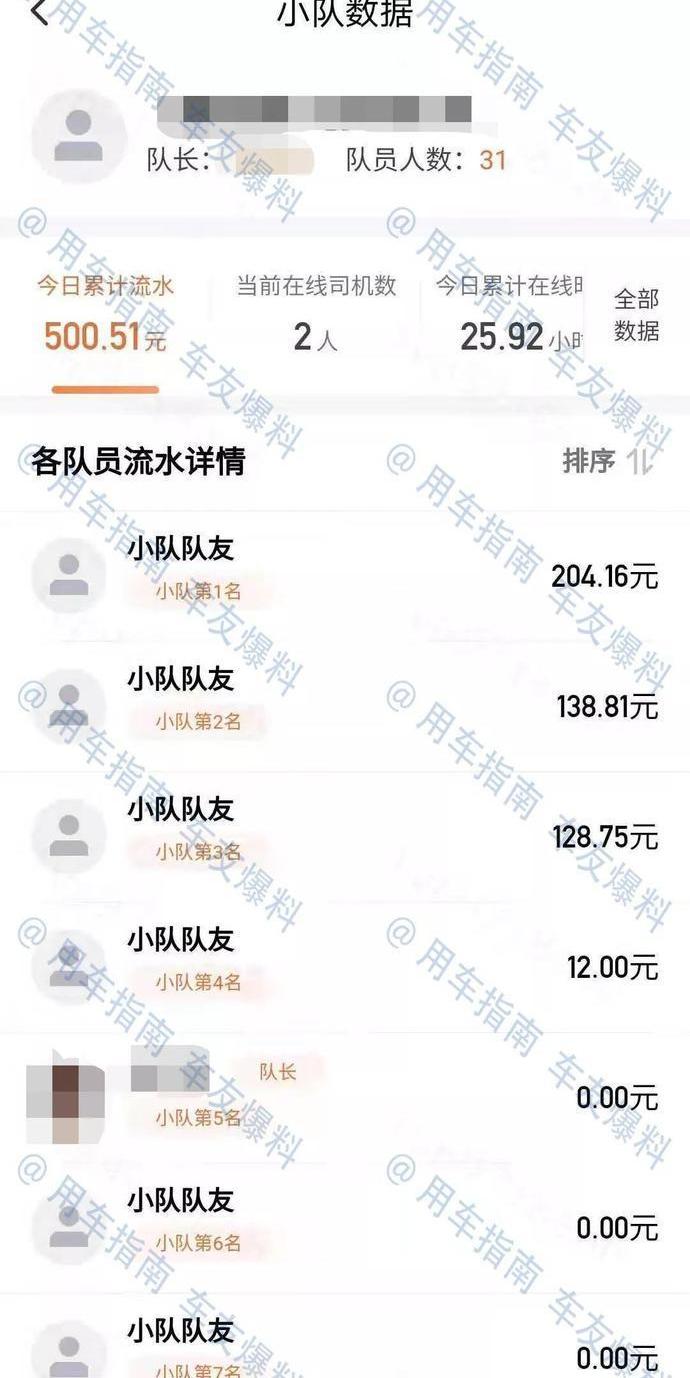Open teammate ranked 小队第1名

[x=345, y=575]
